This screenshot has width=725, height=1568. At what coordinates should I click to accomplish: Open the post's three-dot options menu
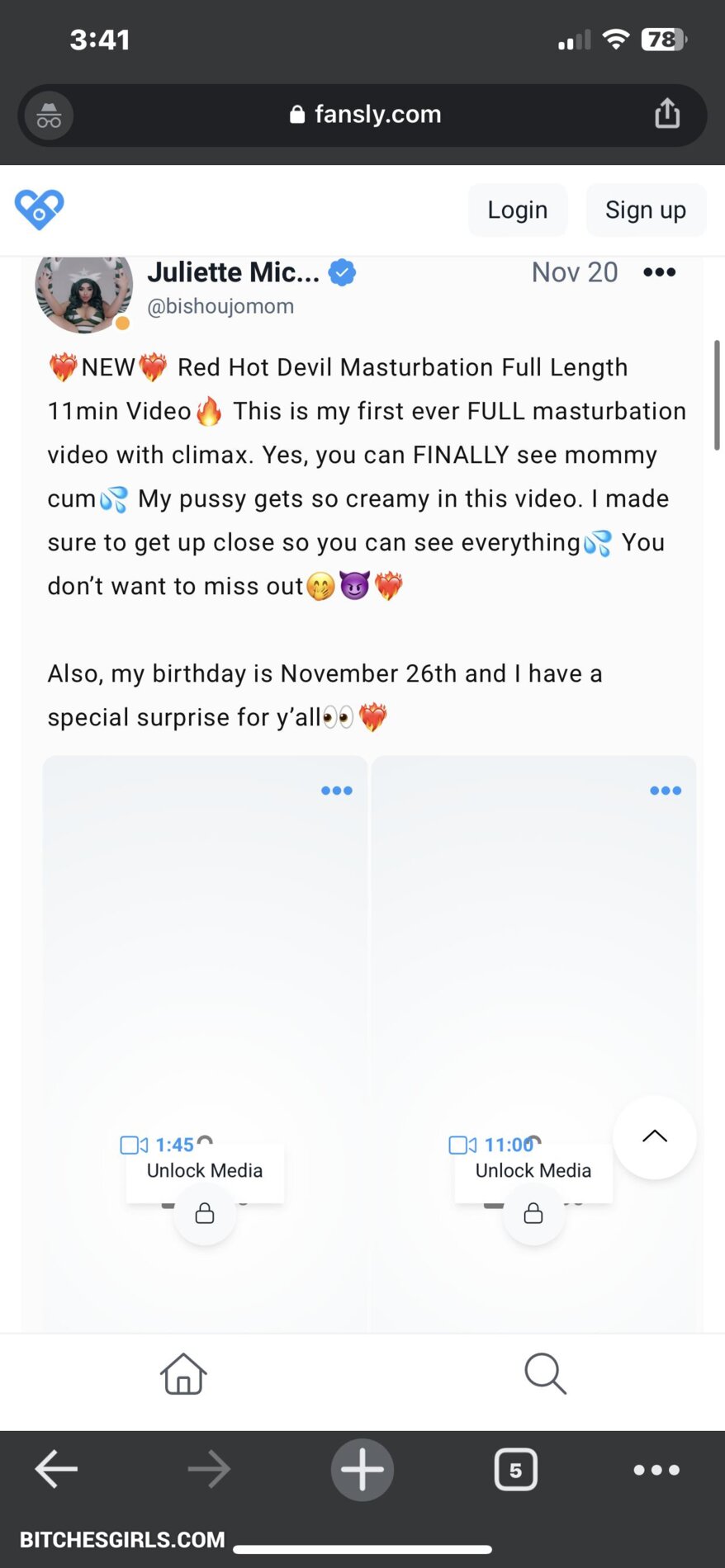[659, 272]
